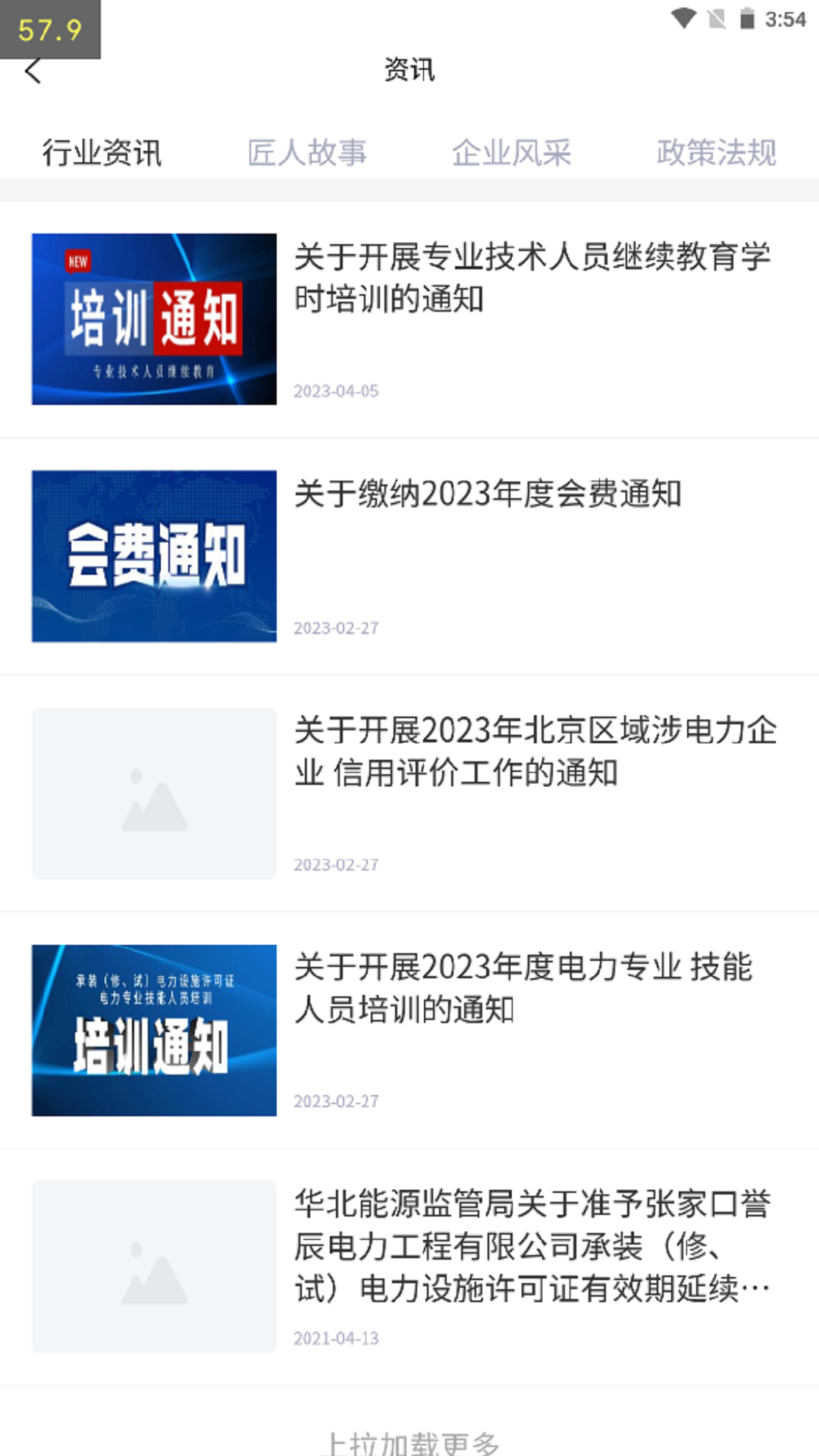Tap the placeholder image icon for 华北能源监管局 article

point(153,1268)
